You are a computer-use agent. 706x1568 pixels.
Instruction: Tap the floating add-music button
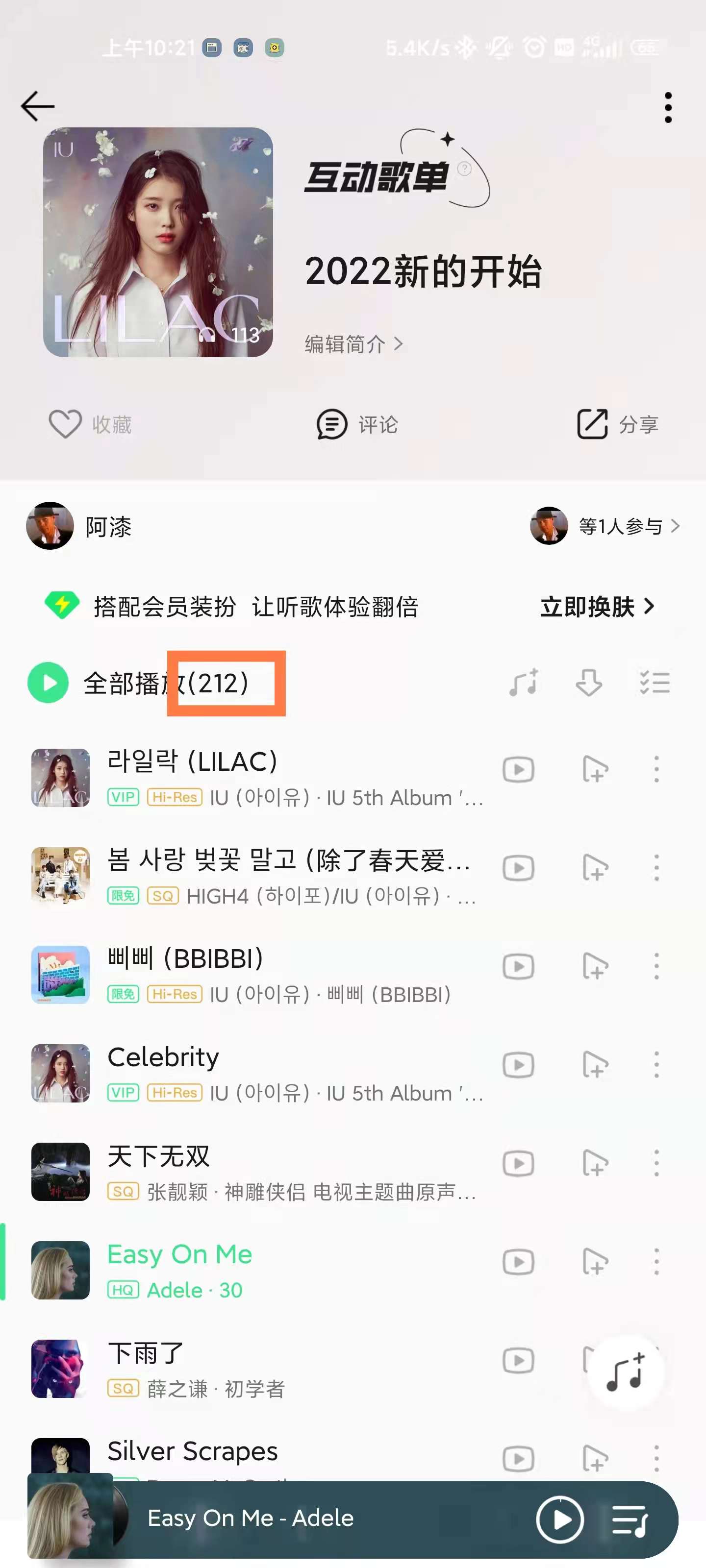[x=626, y=1373]
